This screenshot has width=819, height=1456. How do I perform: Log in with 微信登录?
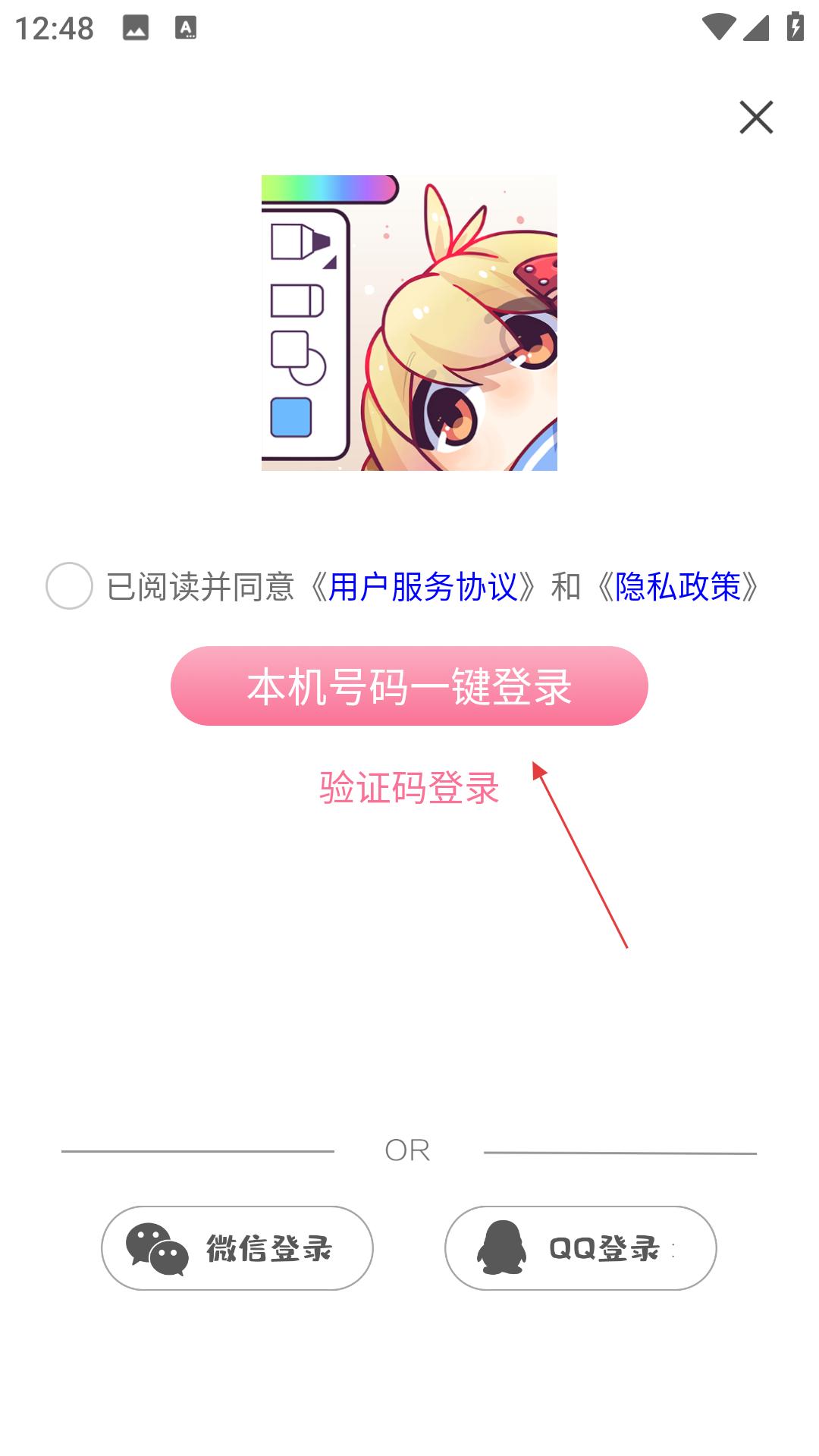237,1248
